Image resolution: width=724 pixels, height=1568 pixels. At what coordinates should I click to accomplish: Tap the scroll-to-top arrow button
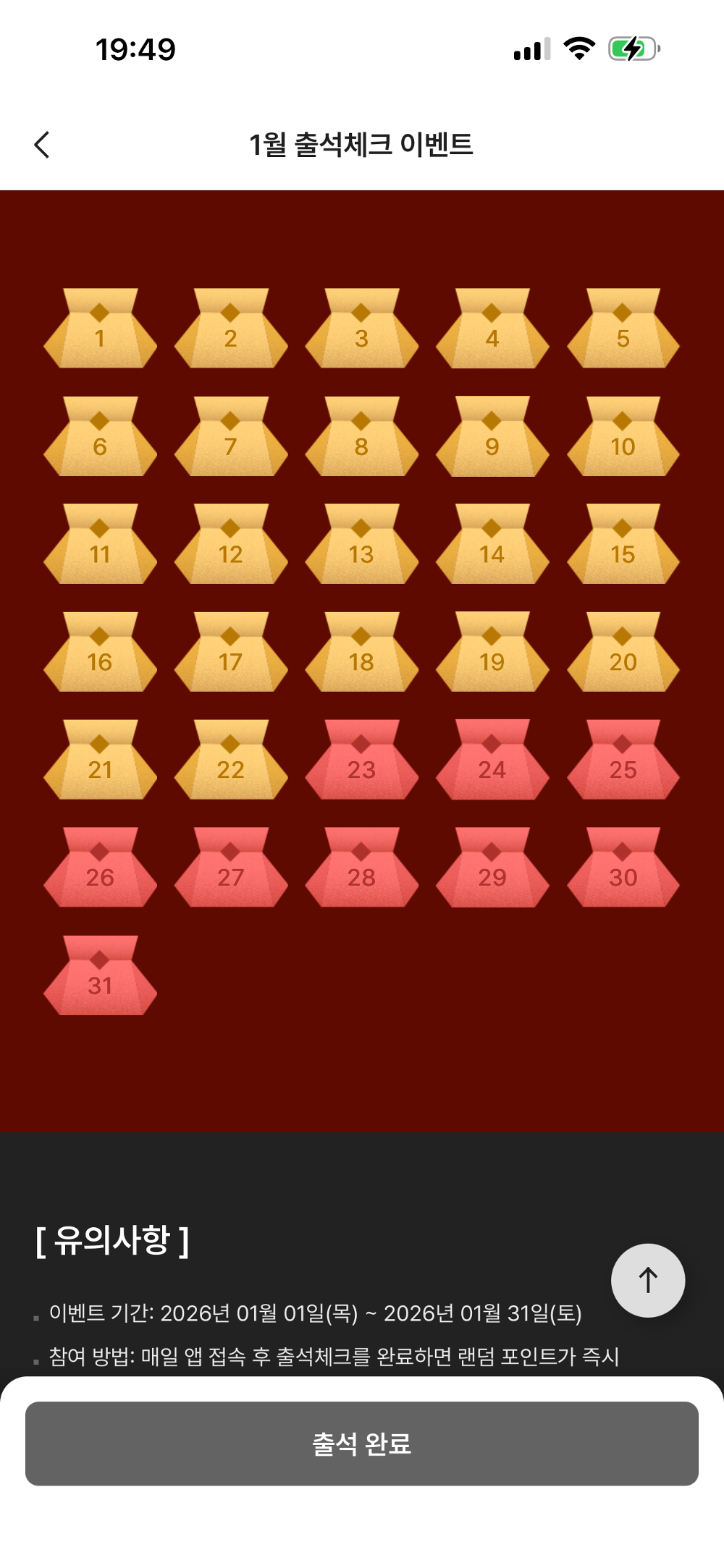tap(647, 1280)
